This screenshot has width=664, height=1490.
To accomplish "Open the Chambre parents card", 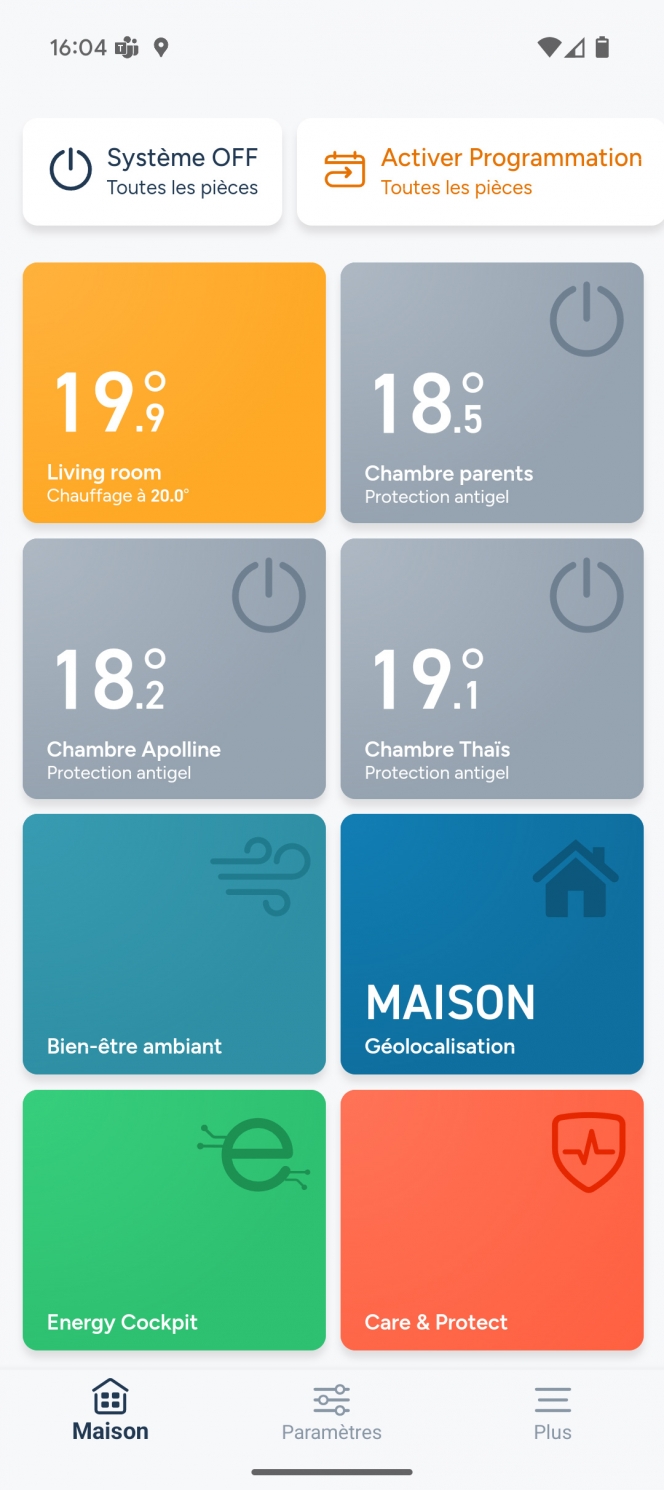I will [492, 392].
